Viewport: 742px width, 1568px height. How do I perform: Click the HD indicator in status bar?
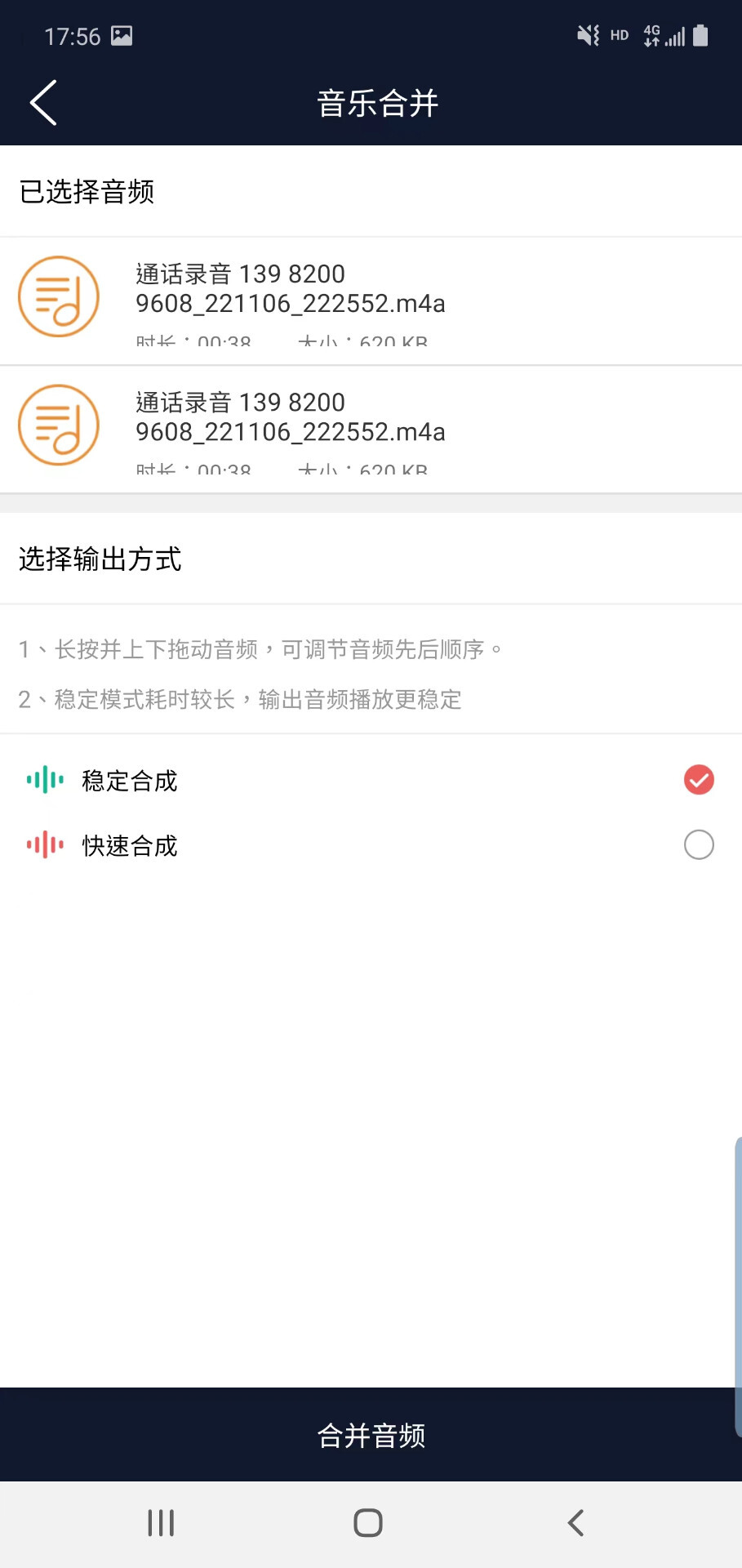point(618,35)
